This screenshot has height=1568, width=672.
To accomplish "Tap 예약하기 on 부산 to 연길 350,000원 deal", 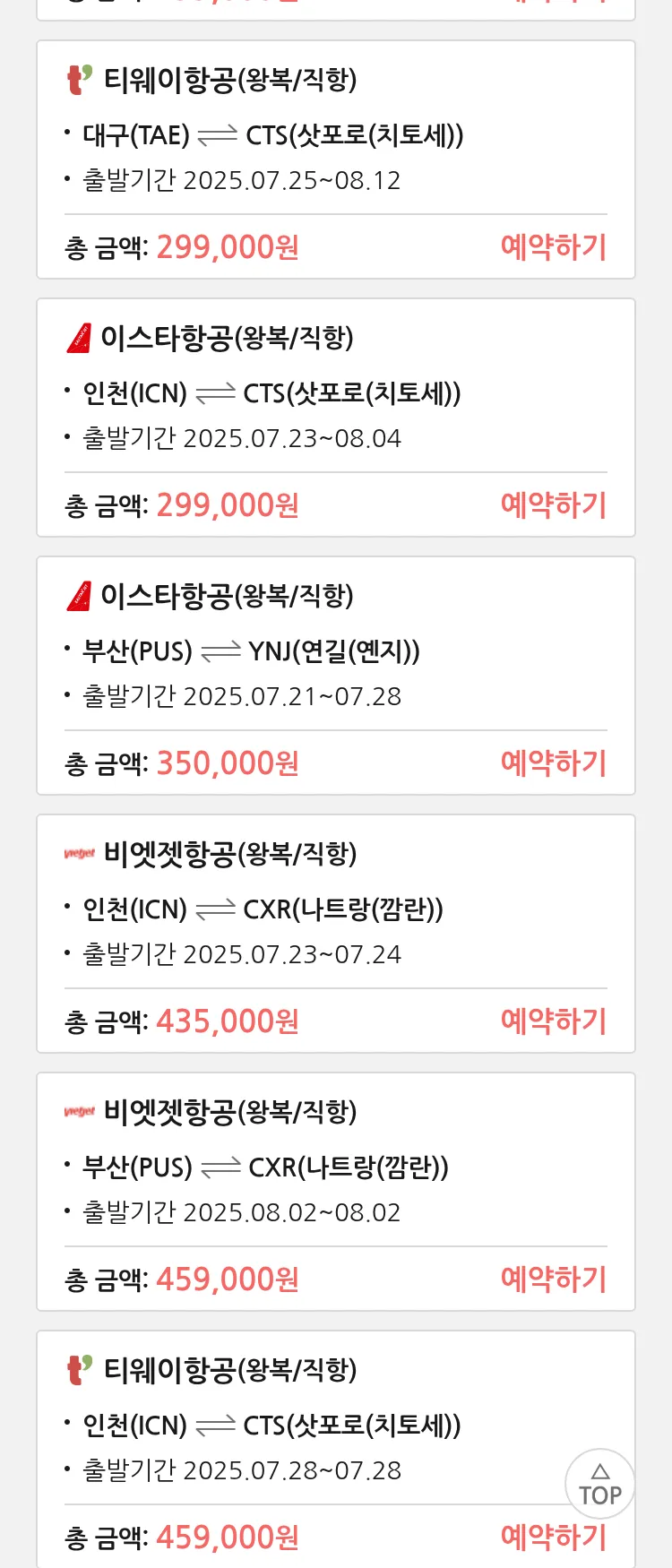I will [x=553, y=763].
